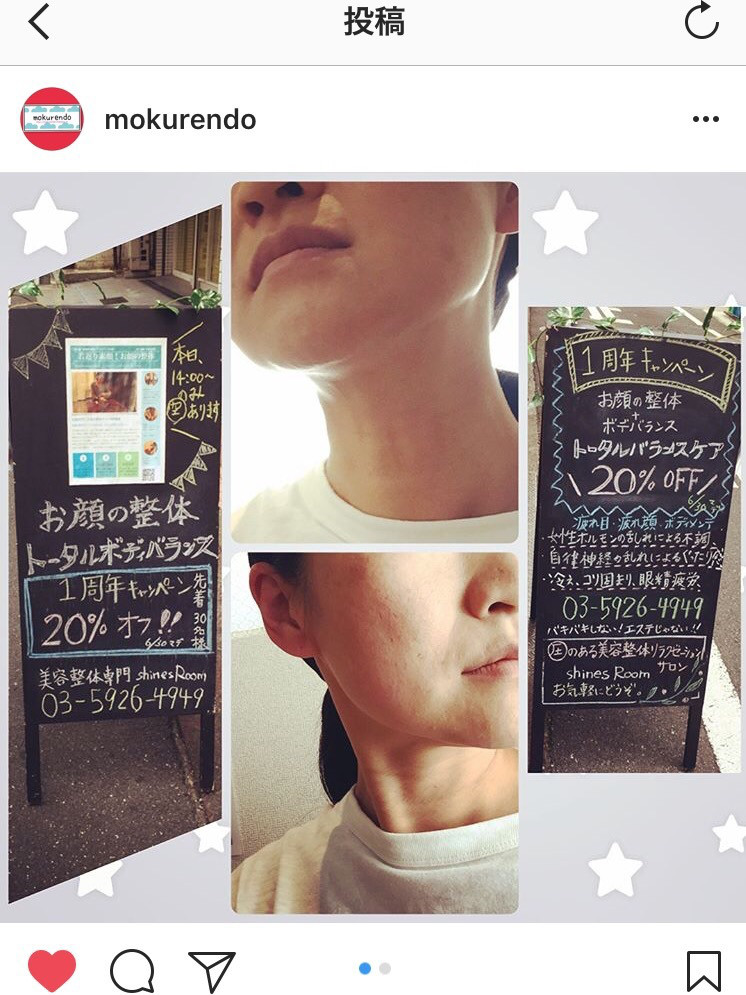Save the post with the bookmark icon

704,970
